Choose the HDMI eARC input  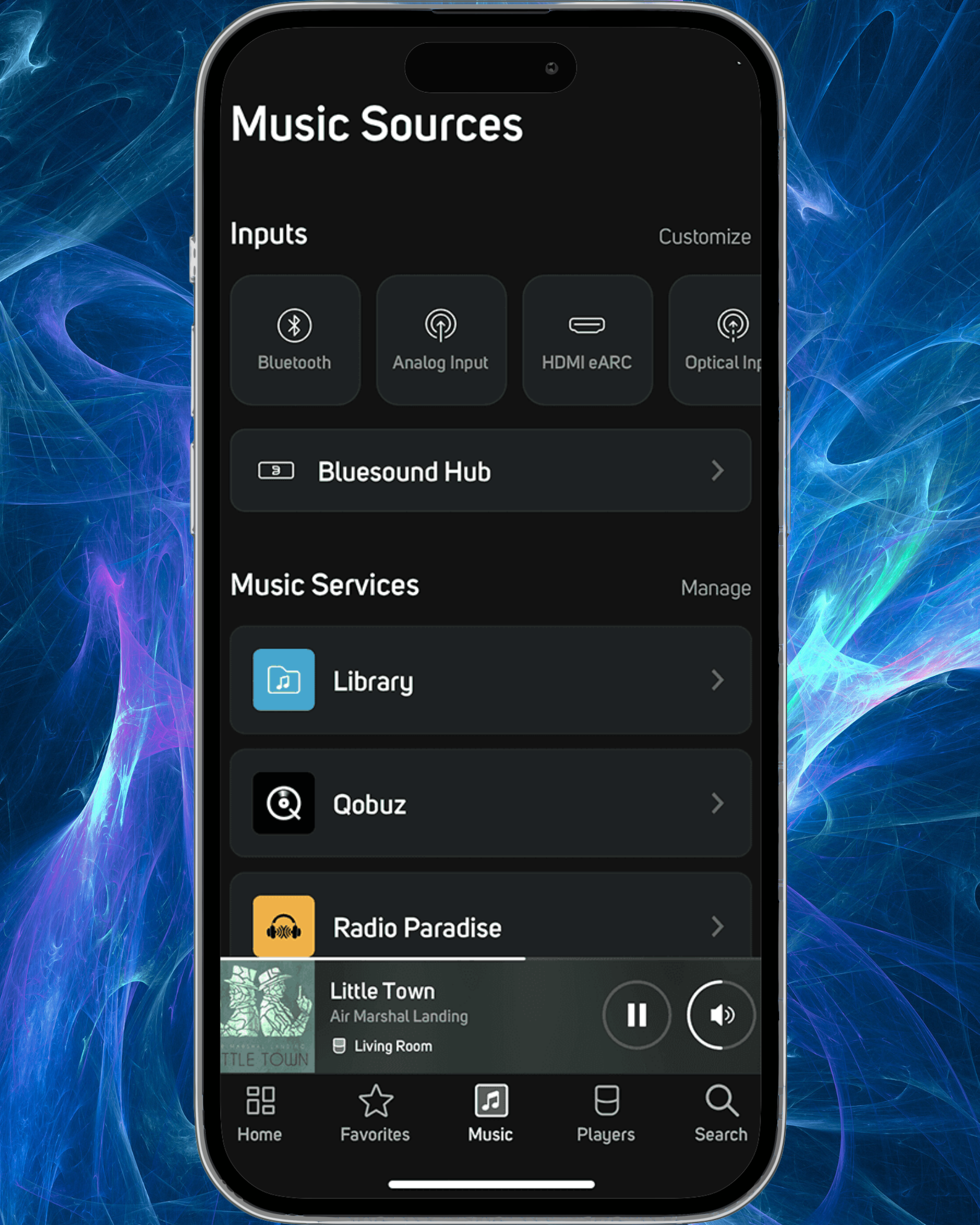[587, 340]
